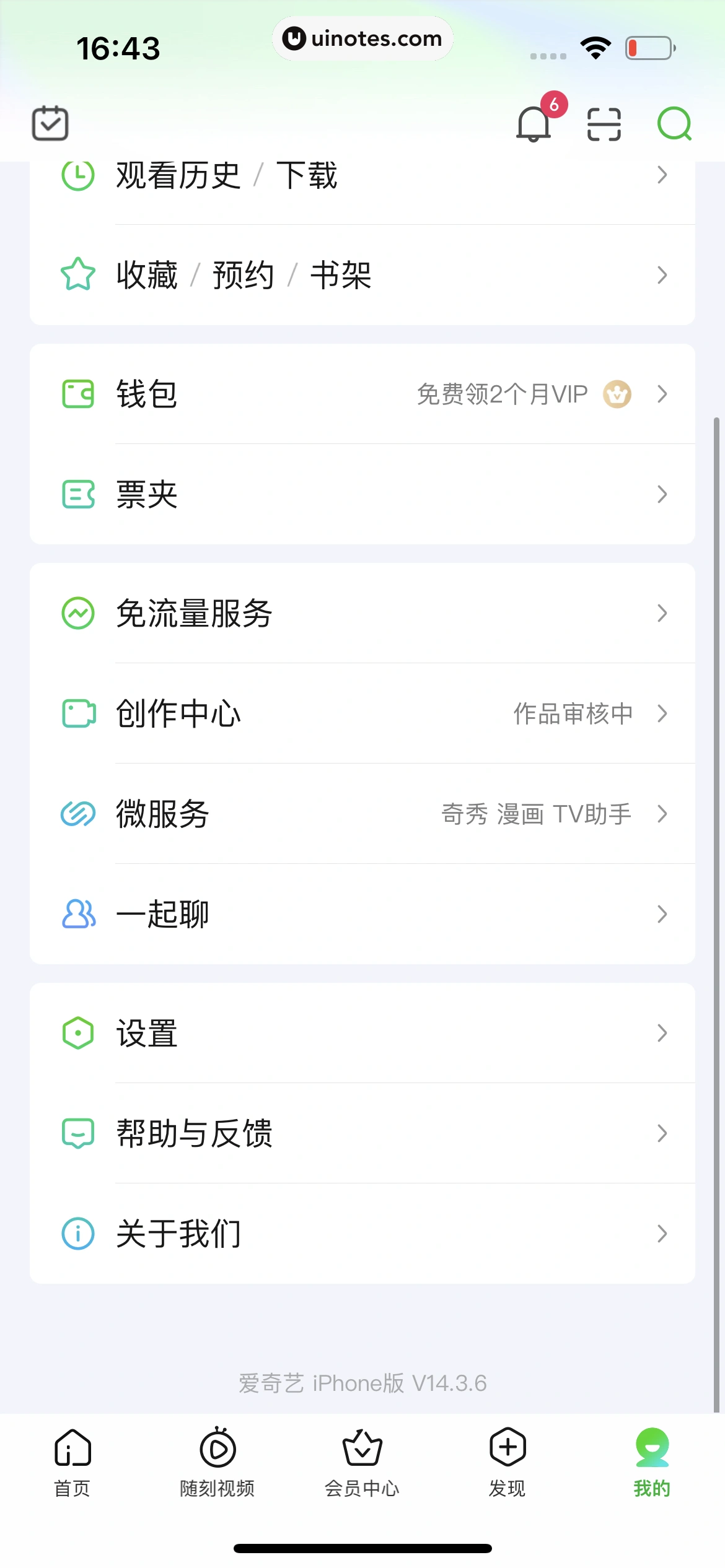725x1568 pixels.
Task: Open the 收藏 / 预约 / 书架 chevron
Action: (x=662, y=274)
